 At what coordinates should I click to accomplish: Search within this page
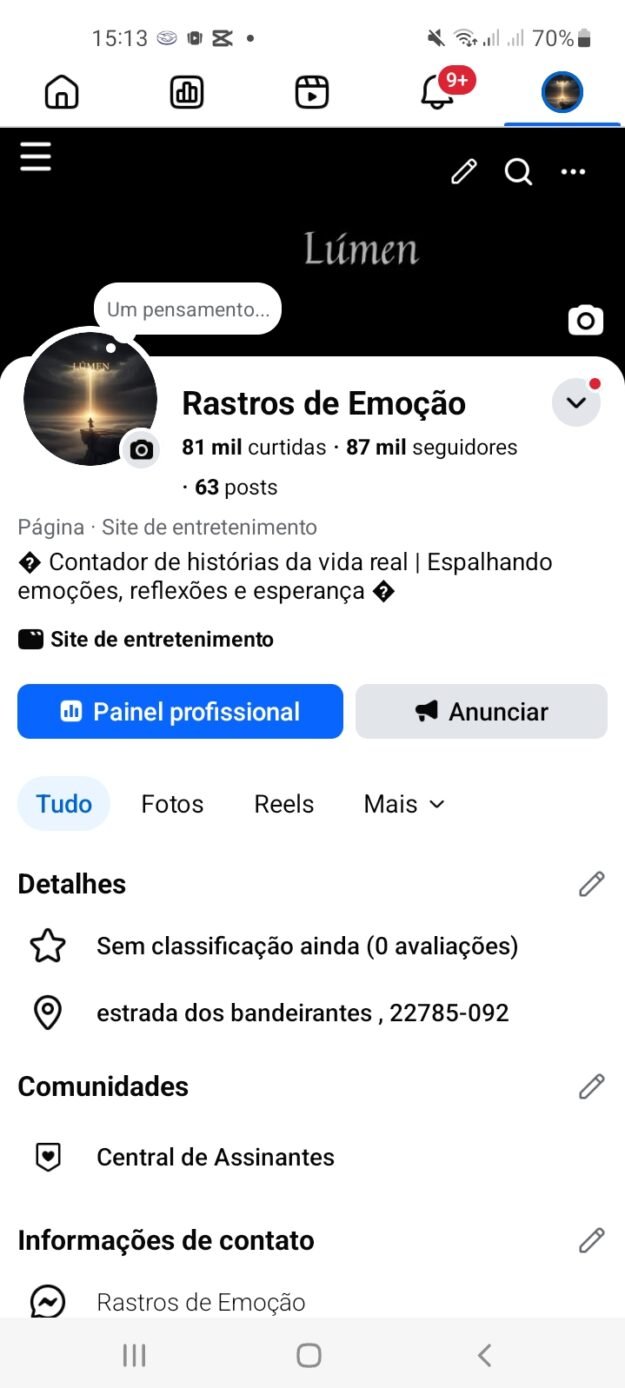[518, 172]
